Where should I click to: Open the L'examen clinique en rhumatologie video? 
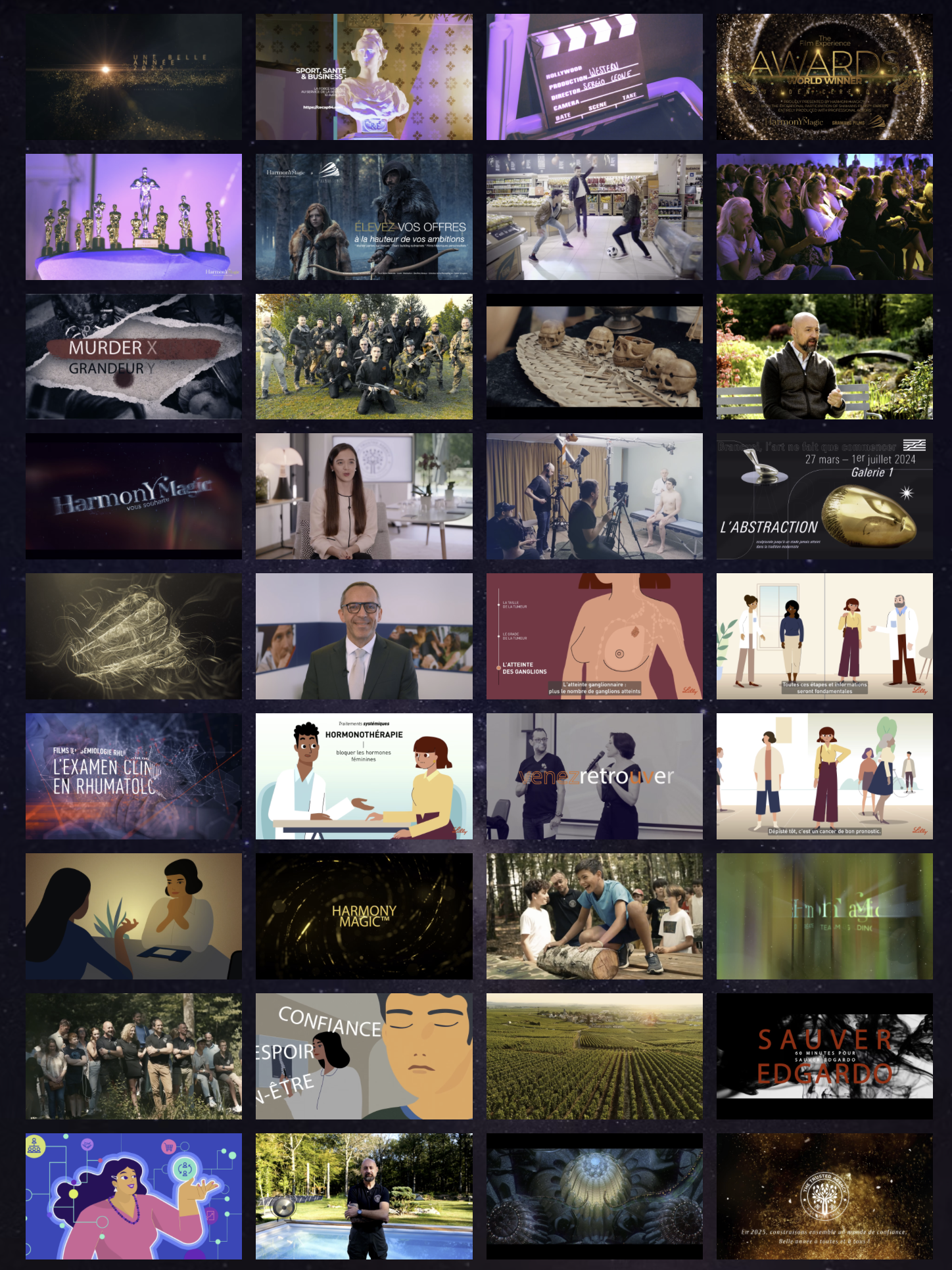pos(133,776)
